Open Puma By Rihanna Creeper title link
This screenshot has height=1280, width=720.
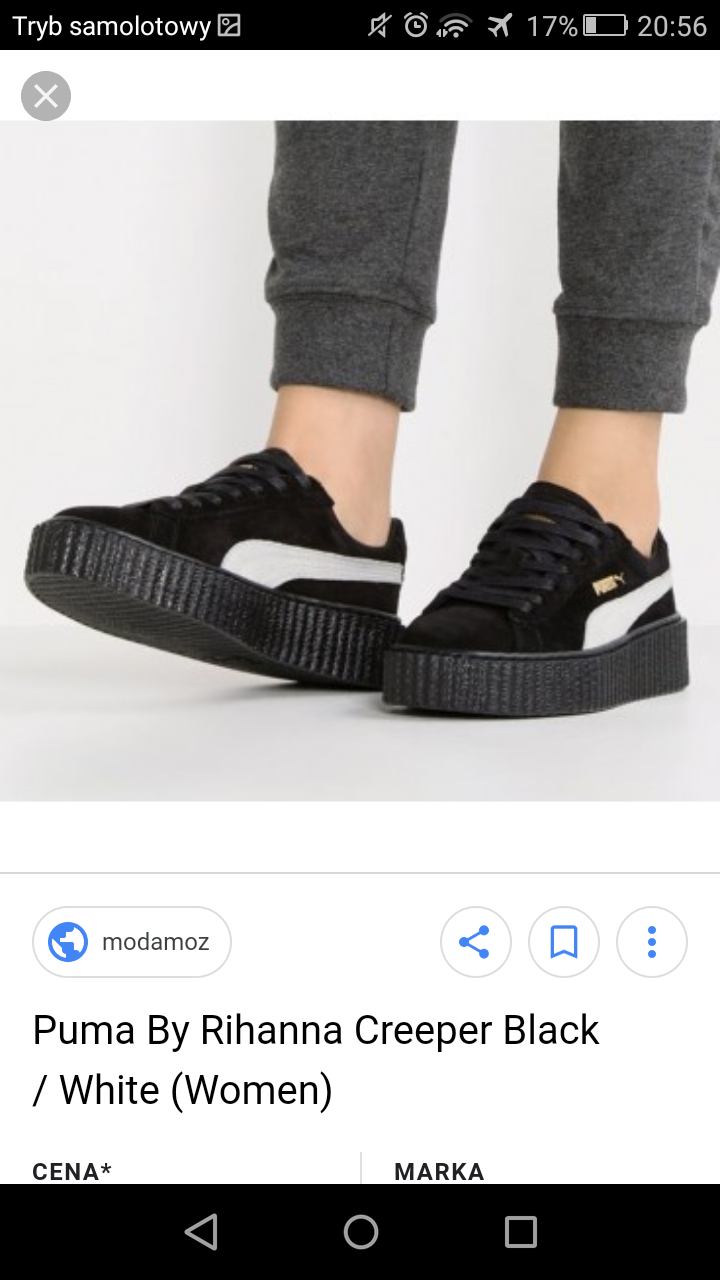315,1059
